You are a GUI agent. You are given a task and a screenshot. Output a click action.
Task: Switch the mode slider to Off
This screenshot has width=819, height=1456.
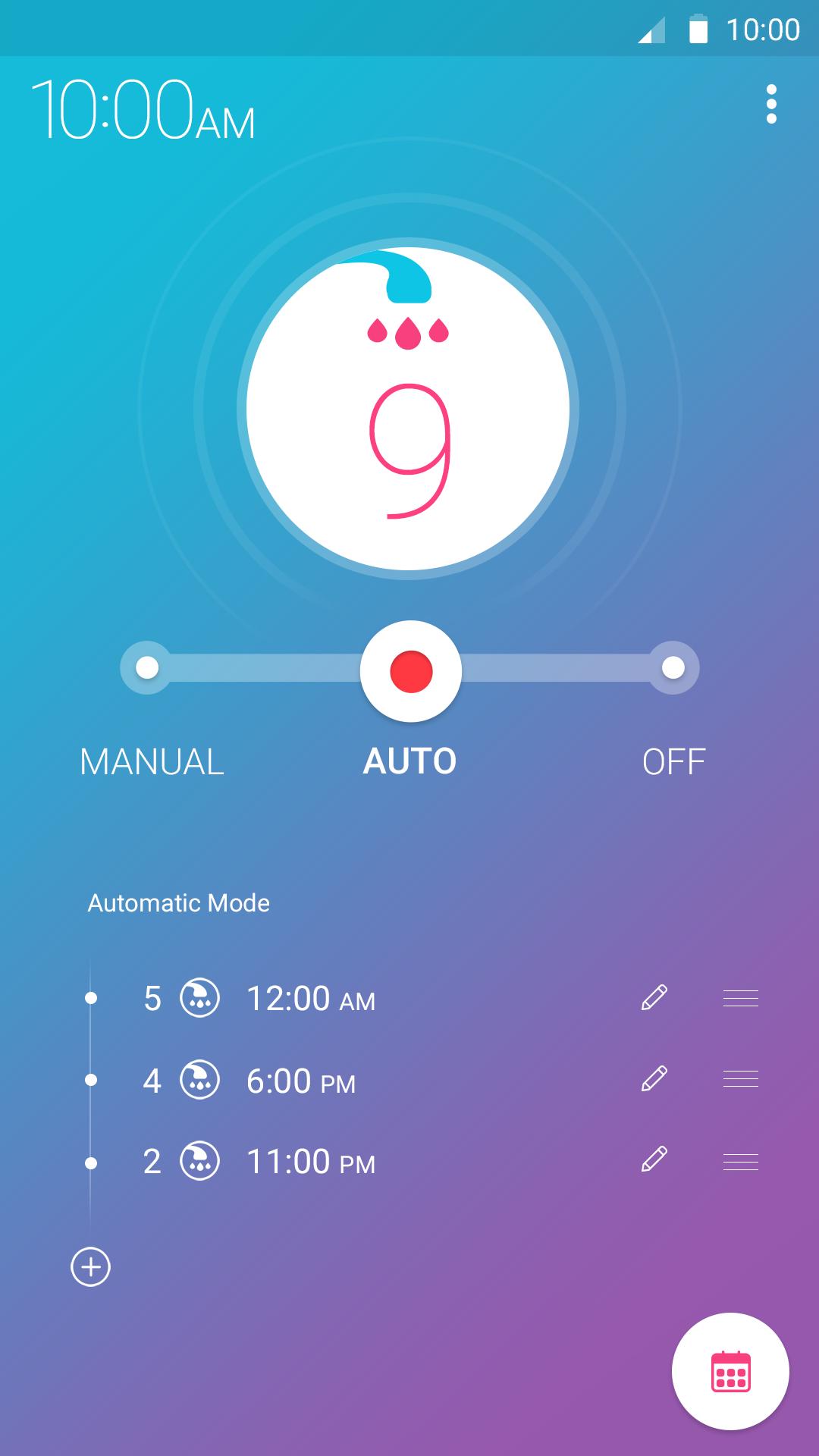673,668
